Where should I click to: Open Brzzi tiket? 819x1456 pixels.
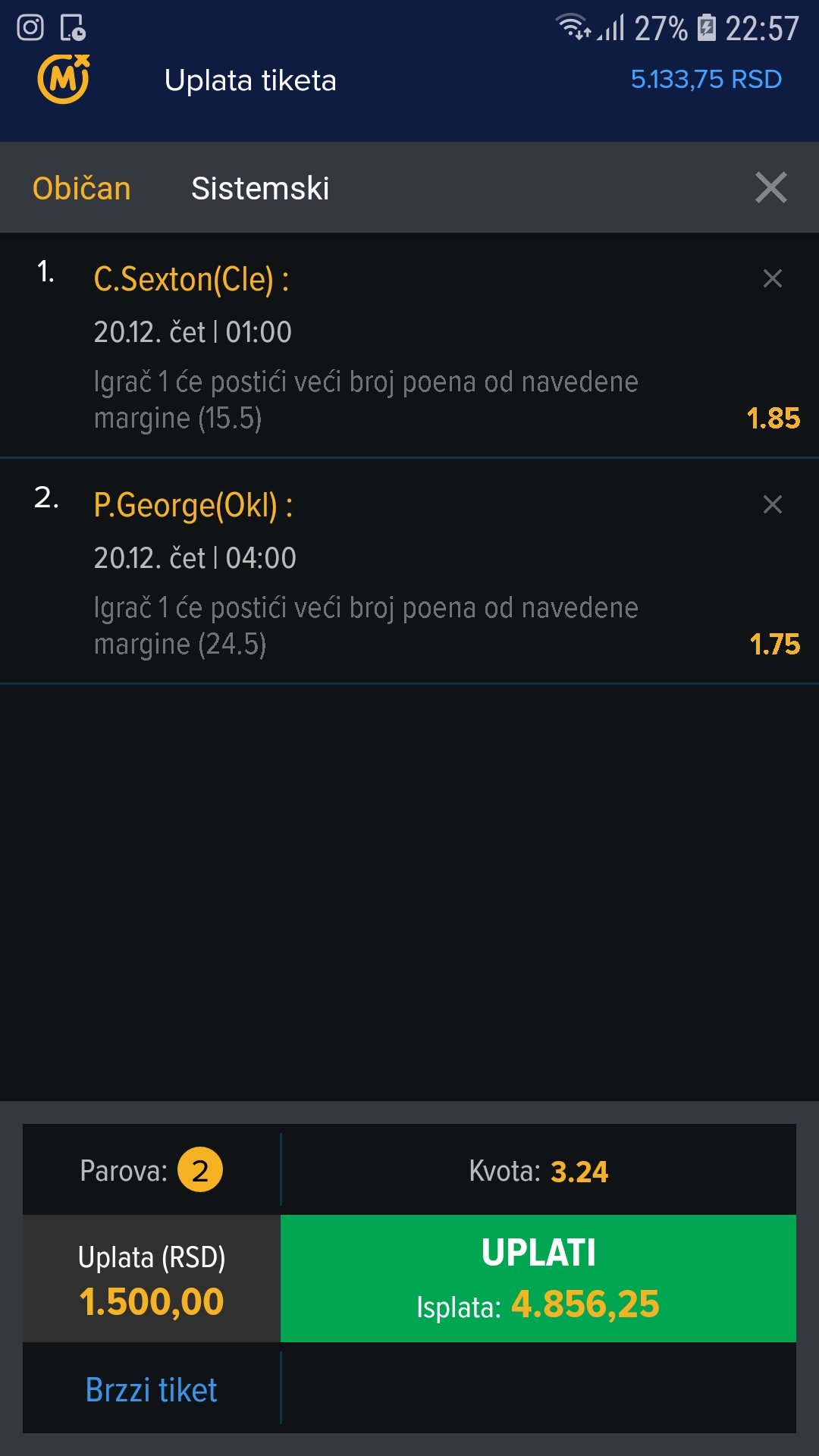coord(152,1390)
